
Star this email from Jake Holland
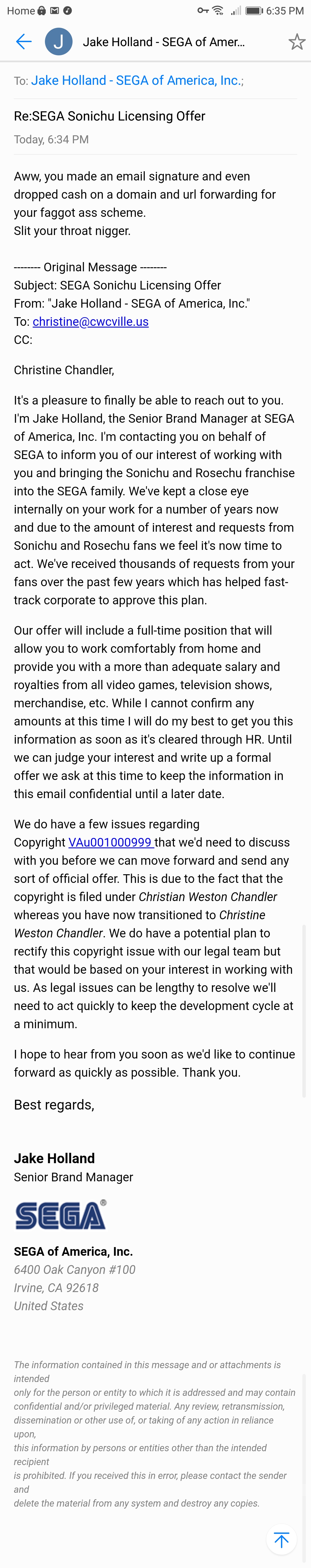click(296, 42)
